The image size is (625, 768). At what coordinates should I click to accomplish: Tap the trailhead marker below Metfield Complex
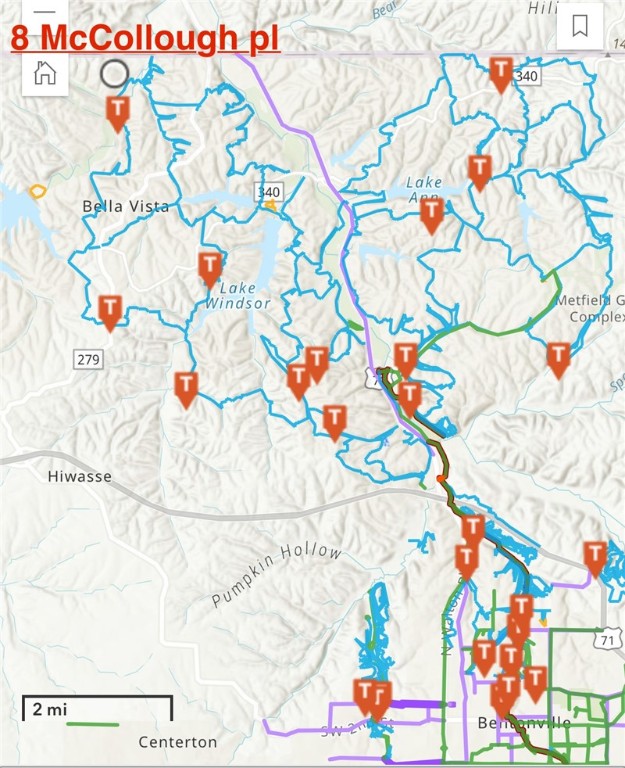click(558, 359)
